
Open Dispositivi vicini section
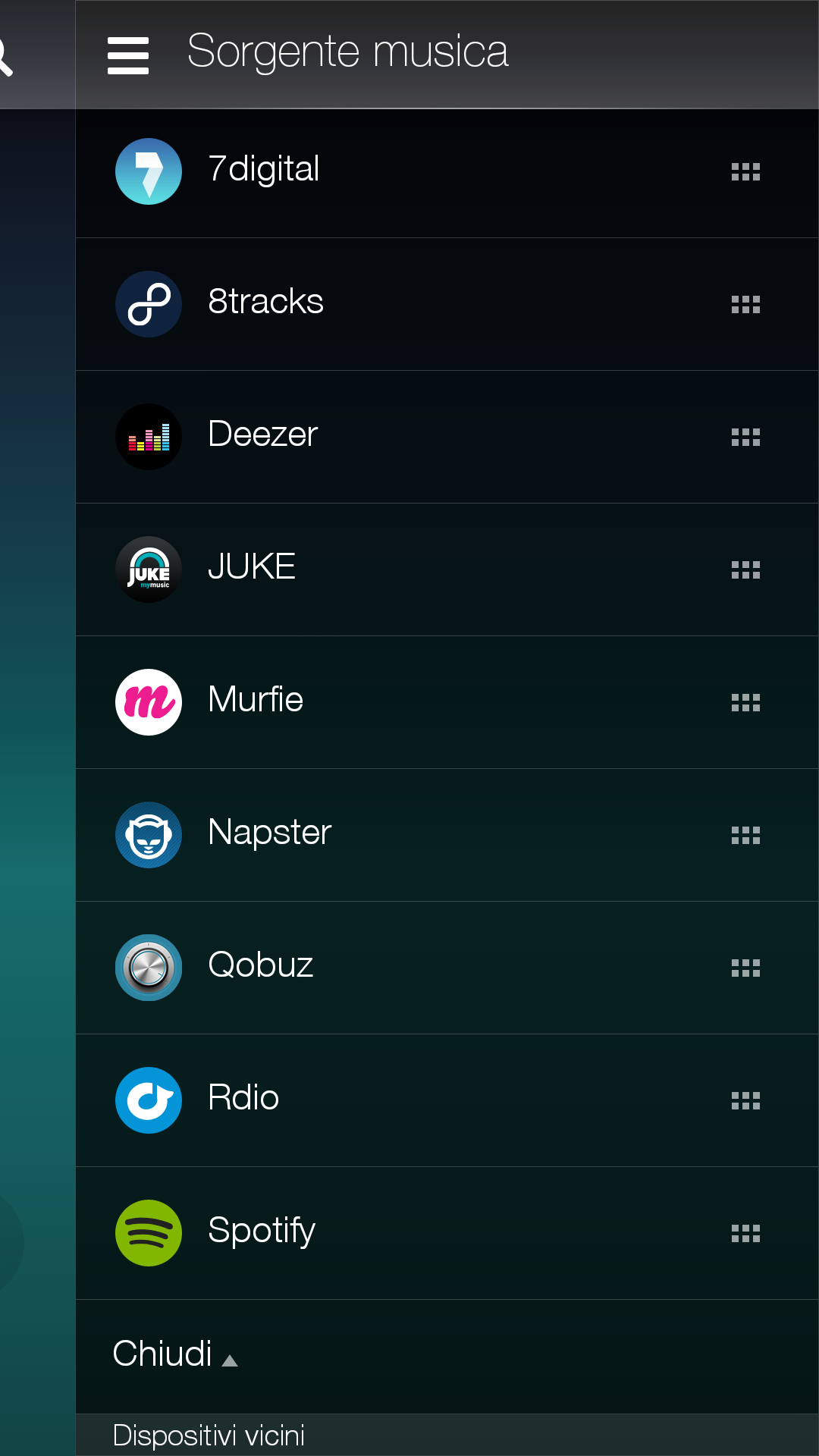coord(209,1436)
